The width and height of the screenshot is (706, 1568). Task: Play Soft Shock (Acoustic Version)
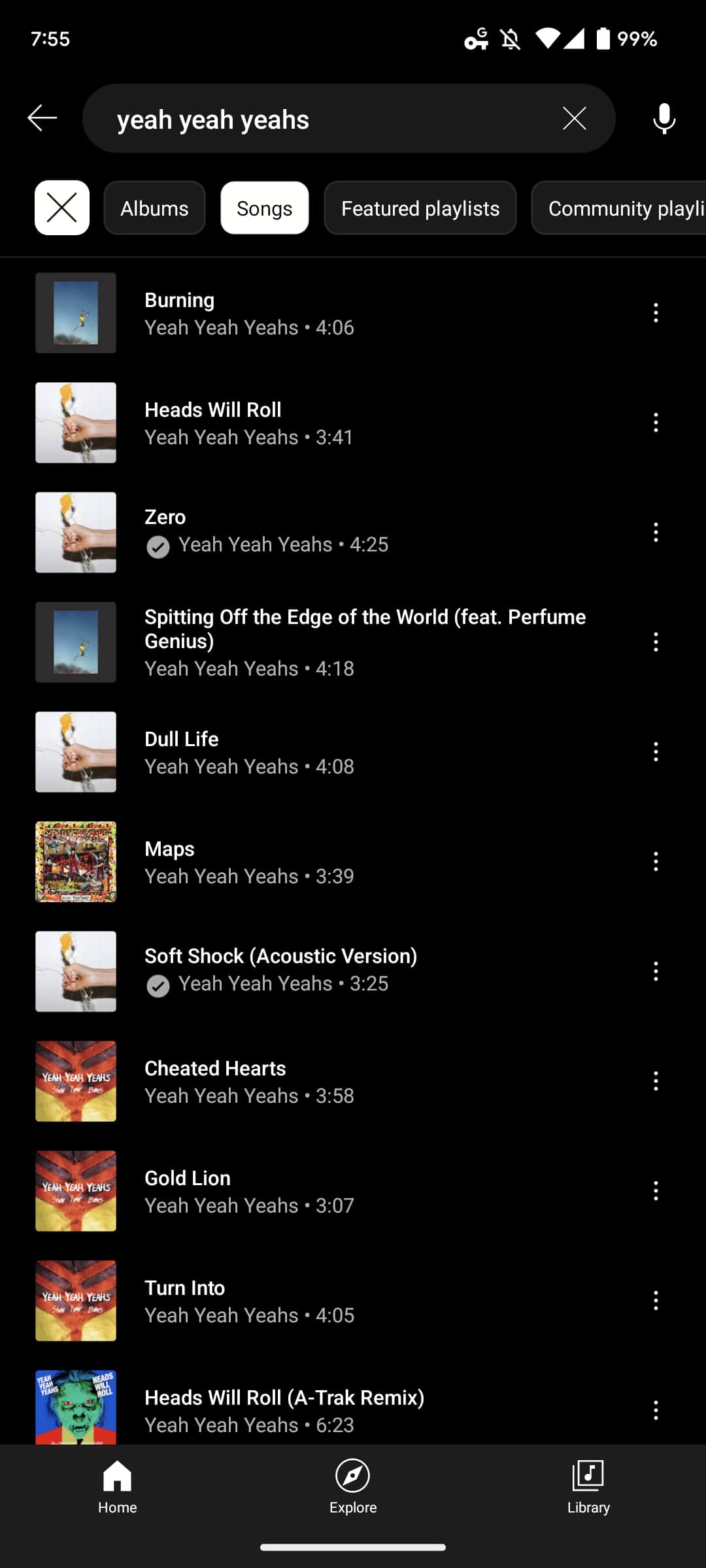pyautogui.click(x=281, y=971)
